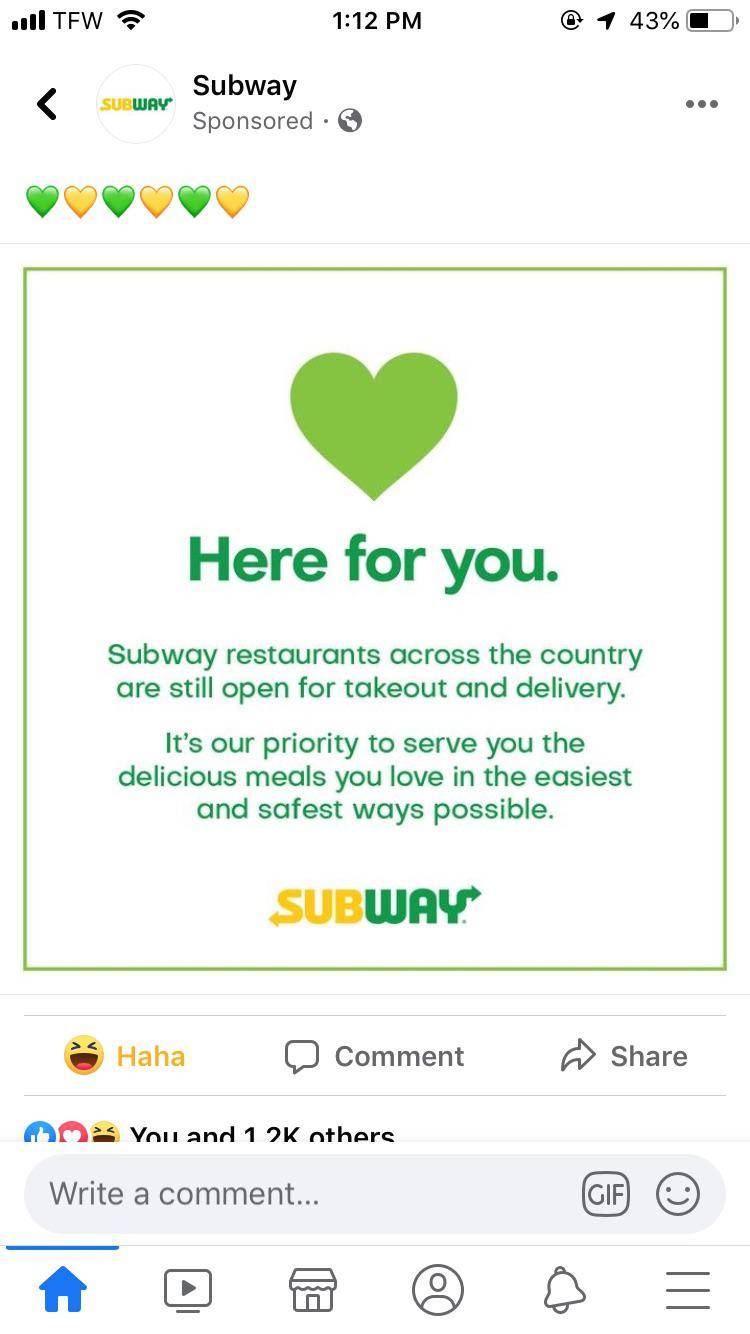Go back using the left arrow
This screenshot has height=1334, width=750.
point(46,104)
